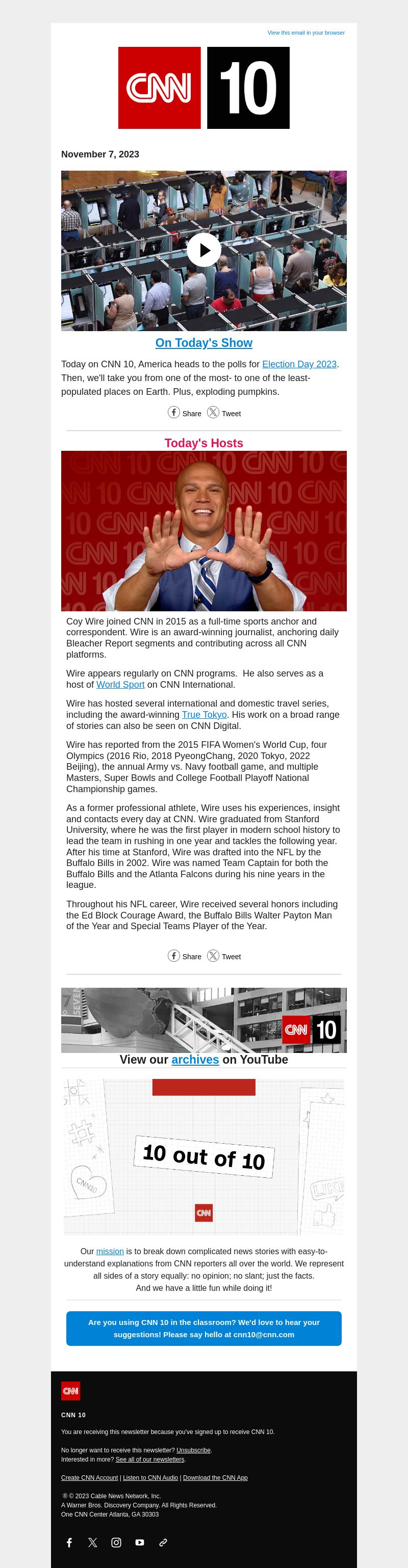This screenshot has width=408, height=1568.
Task: Open the Create CNN Account link
Action: coord(89,1477)
